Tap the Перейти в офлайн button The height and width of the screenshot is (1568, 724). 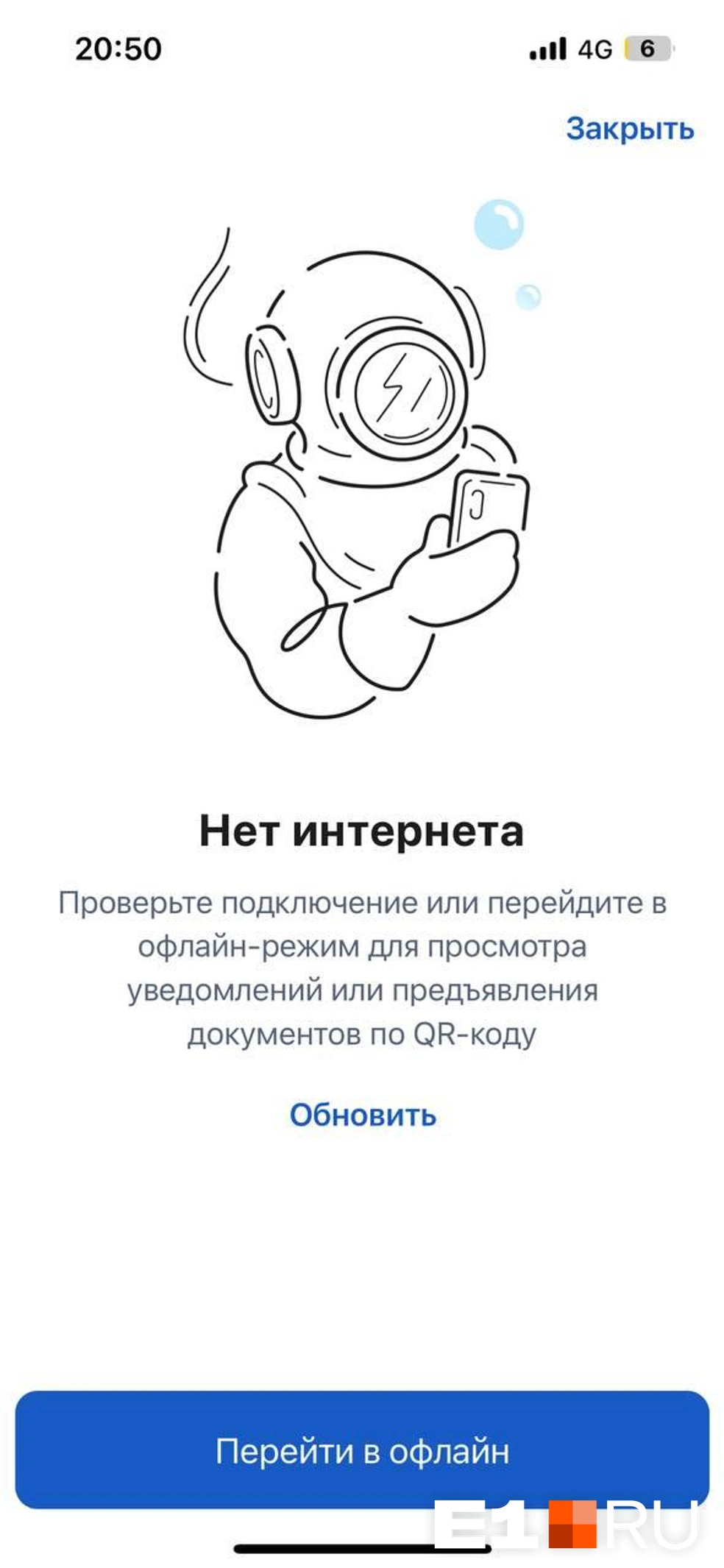coord(362,1450)
